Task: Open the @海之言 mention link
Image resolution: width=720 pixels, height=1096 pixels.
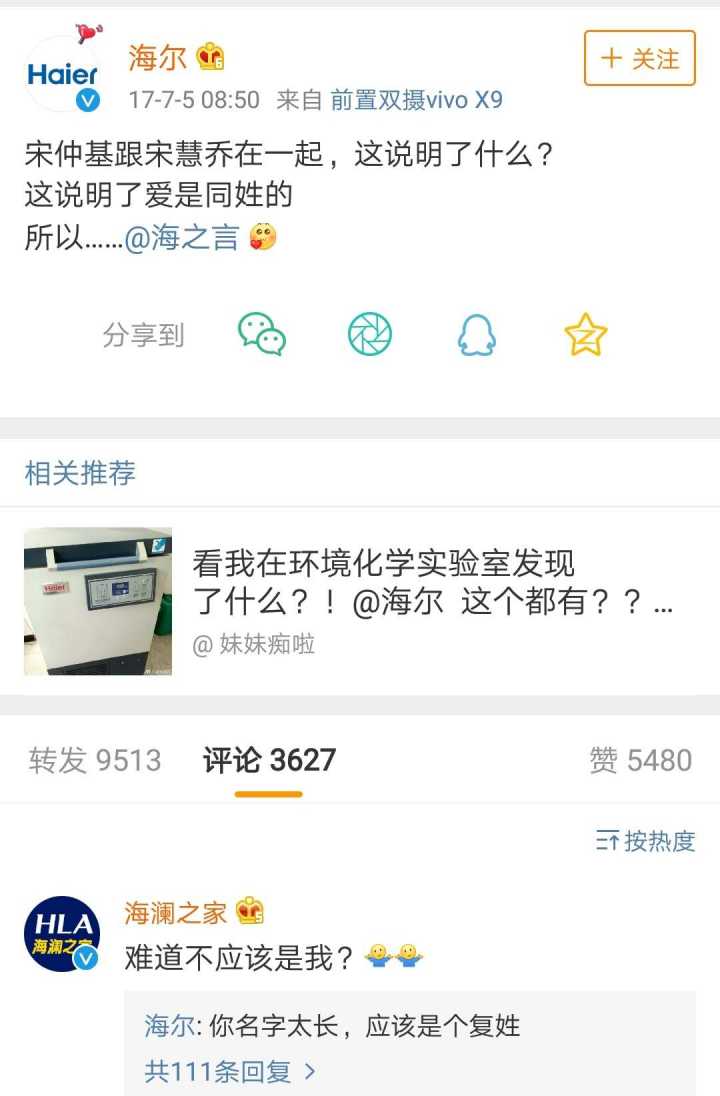Action: point(181,239)
